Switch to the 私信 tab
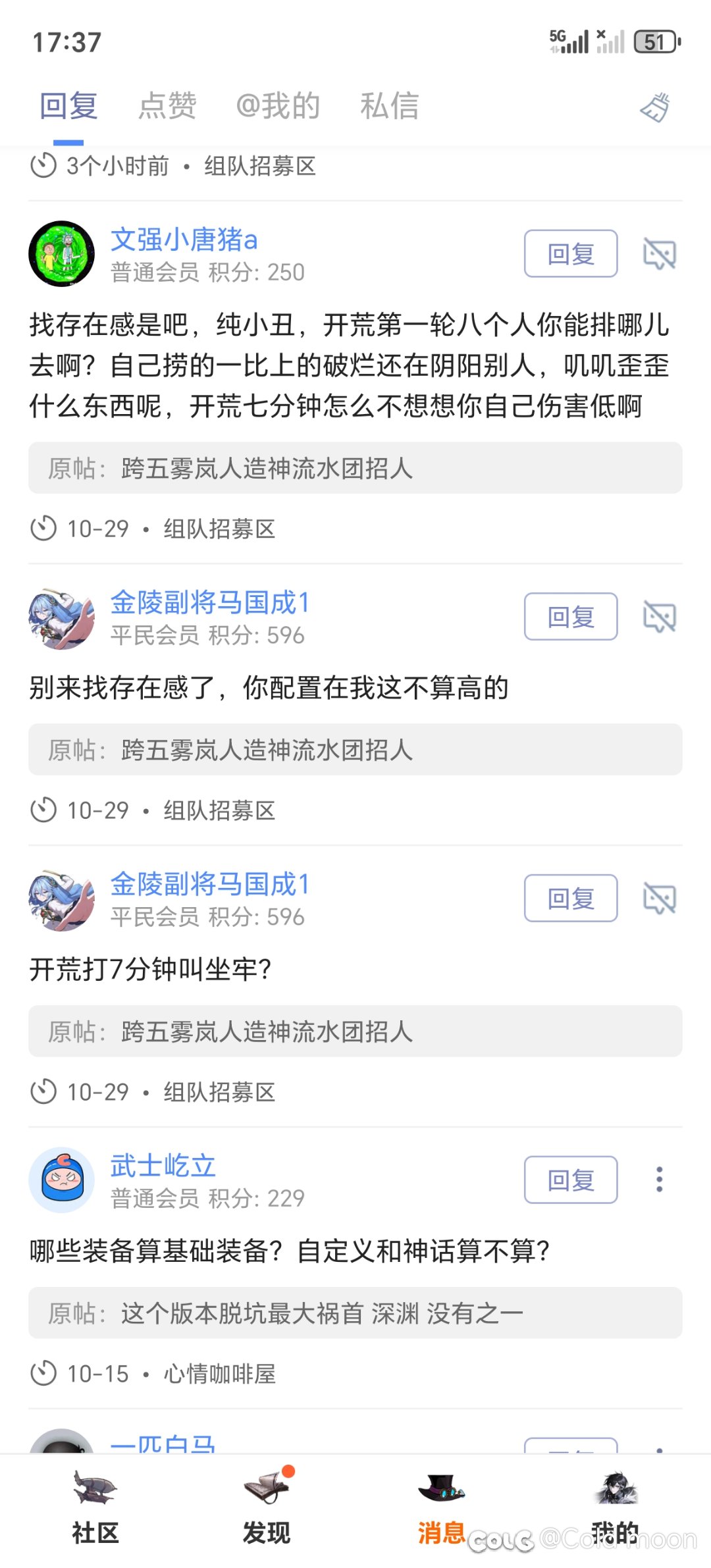This screenshot has width=711, height=1568. coord(389,106)
